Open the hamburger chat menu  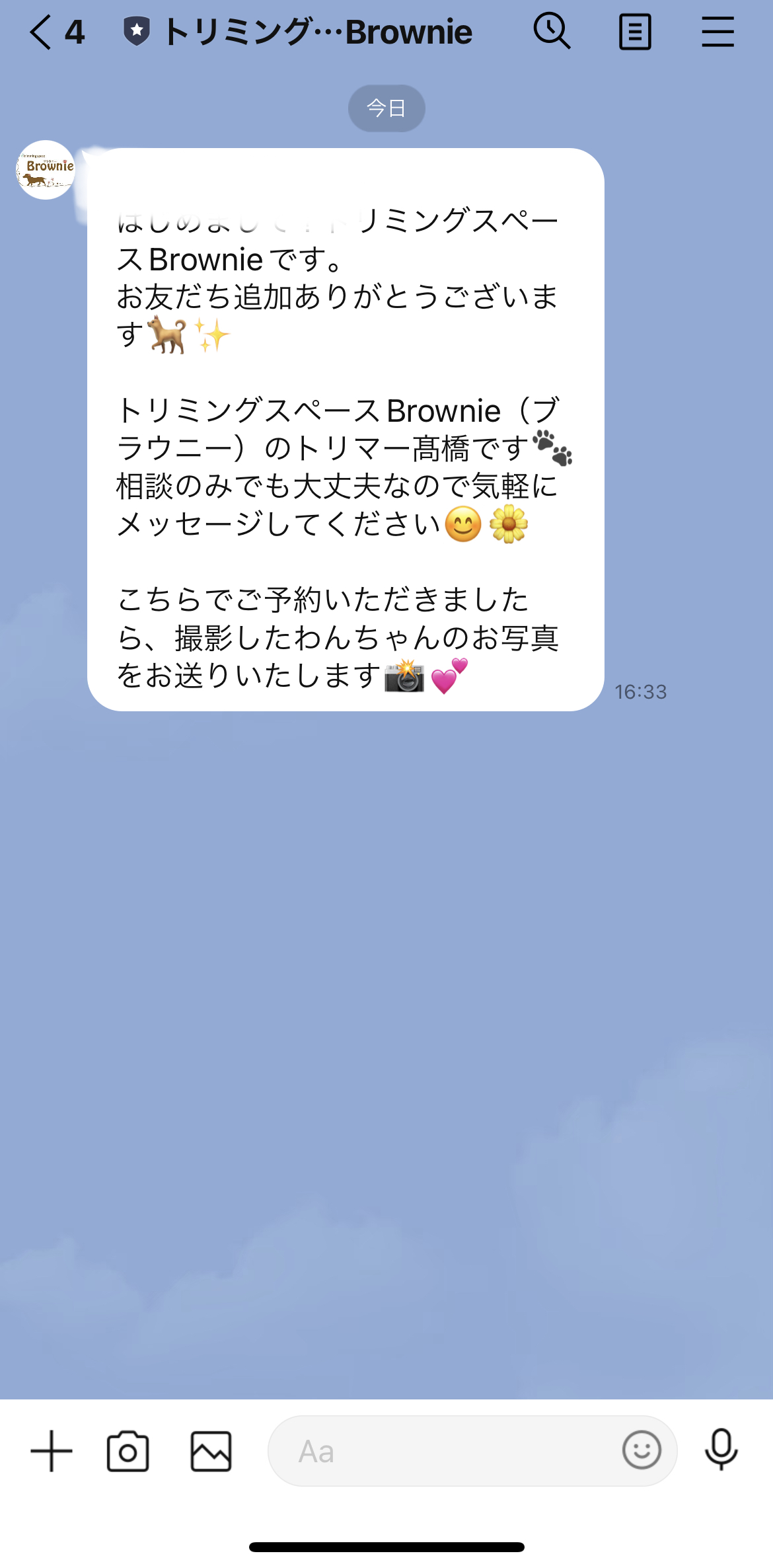coord(718,32)
